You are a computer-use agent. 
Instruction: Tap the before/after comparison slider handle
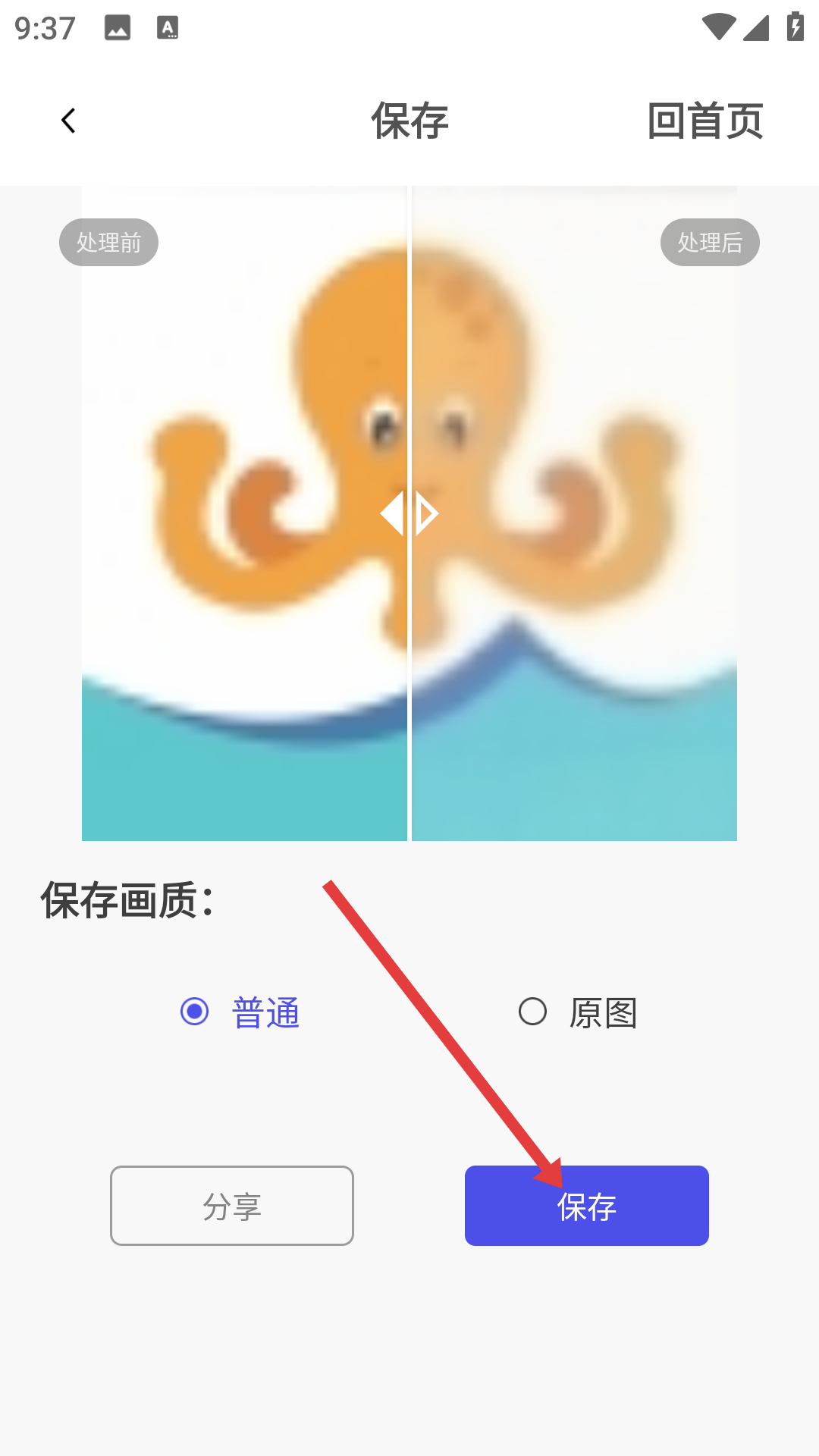(409, 513)
